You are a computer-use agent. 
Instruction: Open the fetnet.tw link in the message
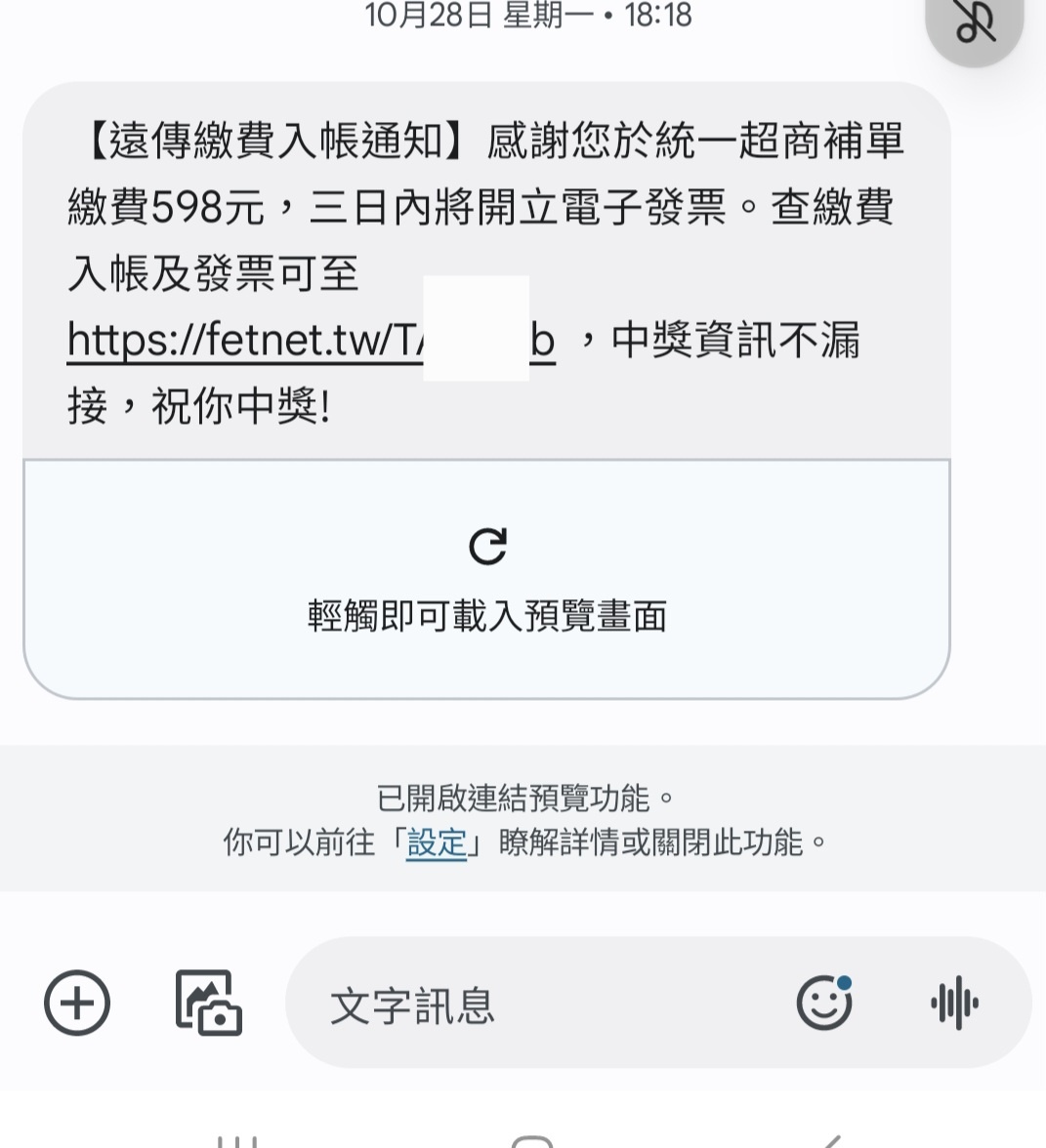(x=244, y=341)
